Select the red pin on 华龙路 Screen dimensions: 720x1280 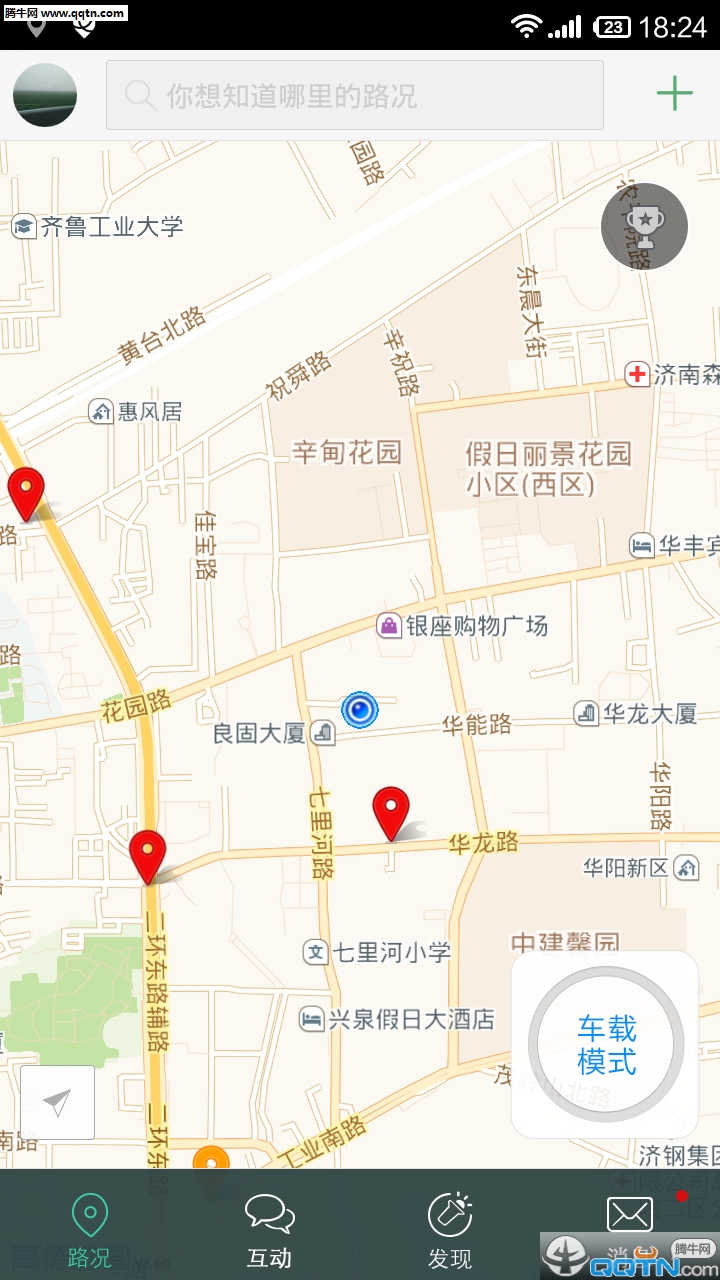(391, 810)
